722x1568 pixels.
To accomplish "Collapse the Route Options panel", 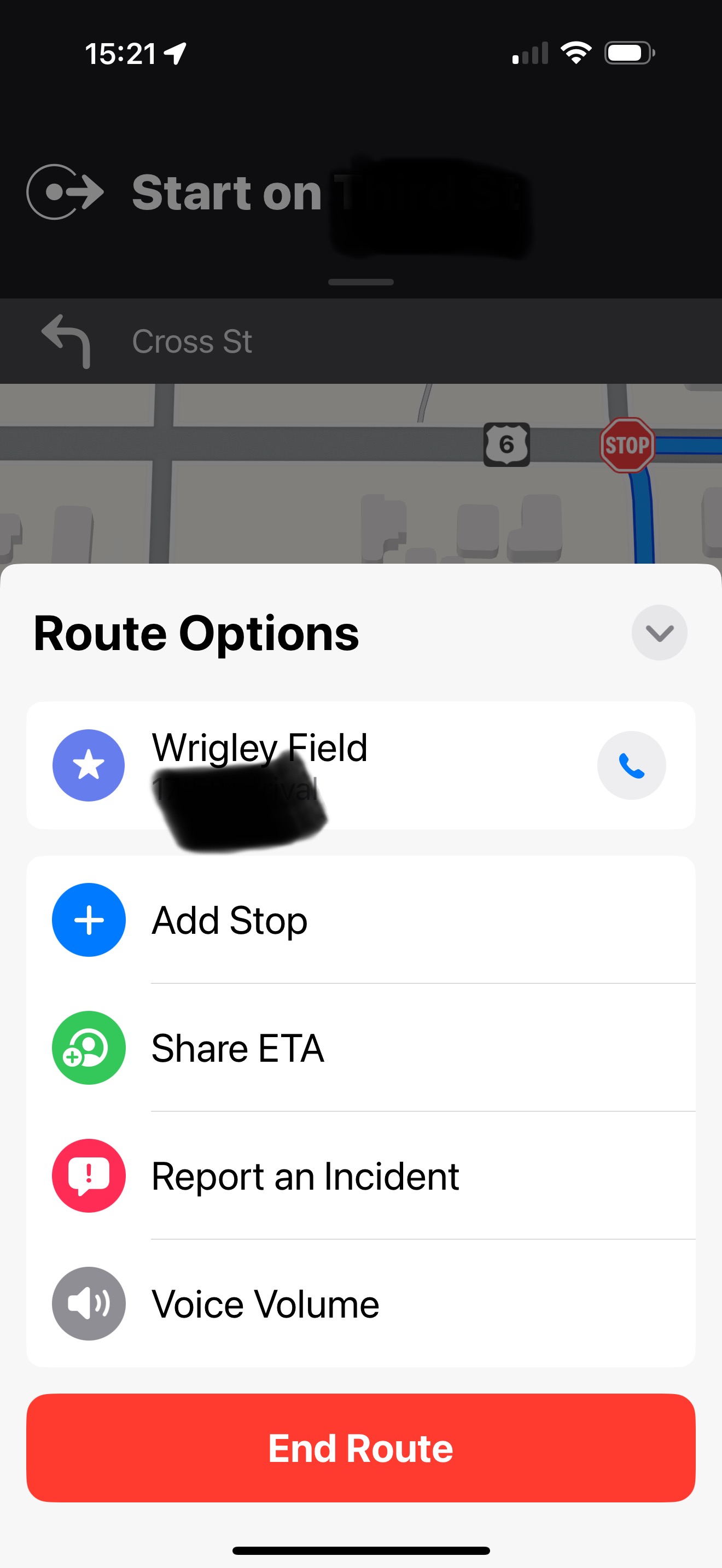I will tap(659, 633).
